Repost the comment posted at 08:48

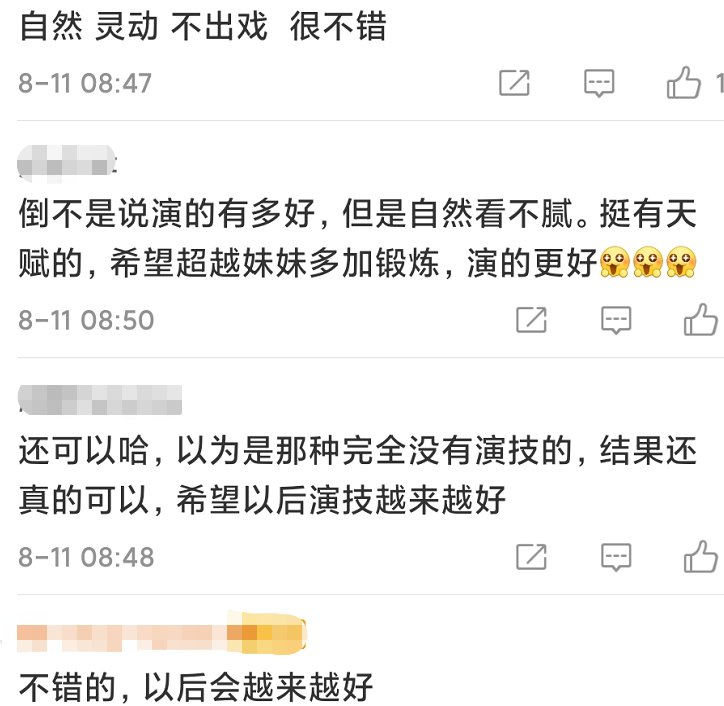coord(531,556)
